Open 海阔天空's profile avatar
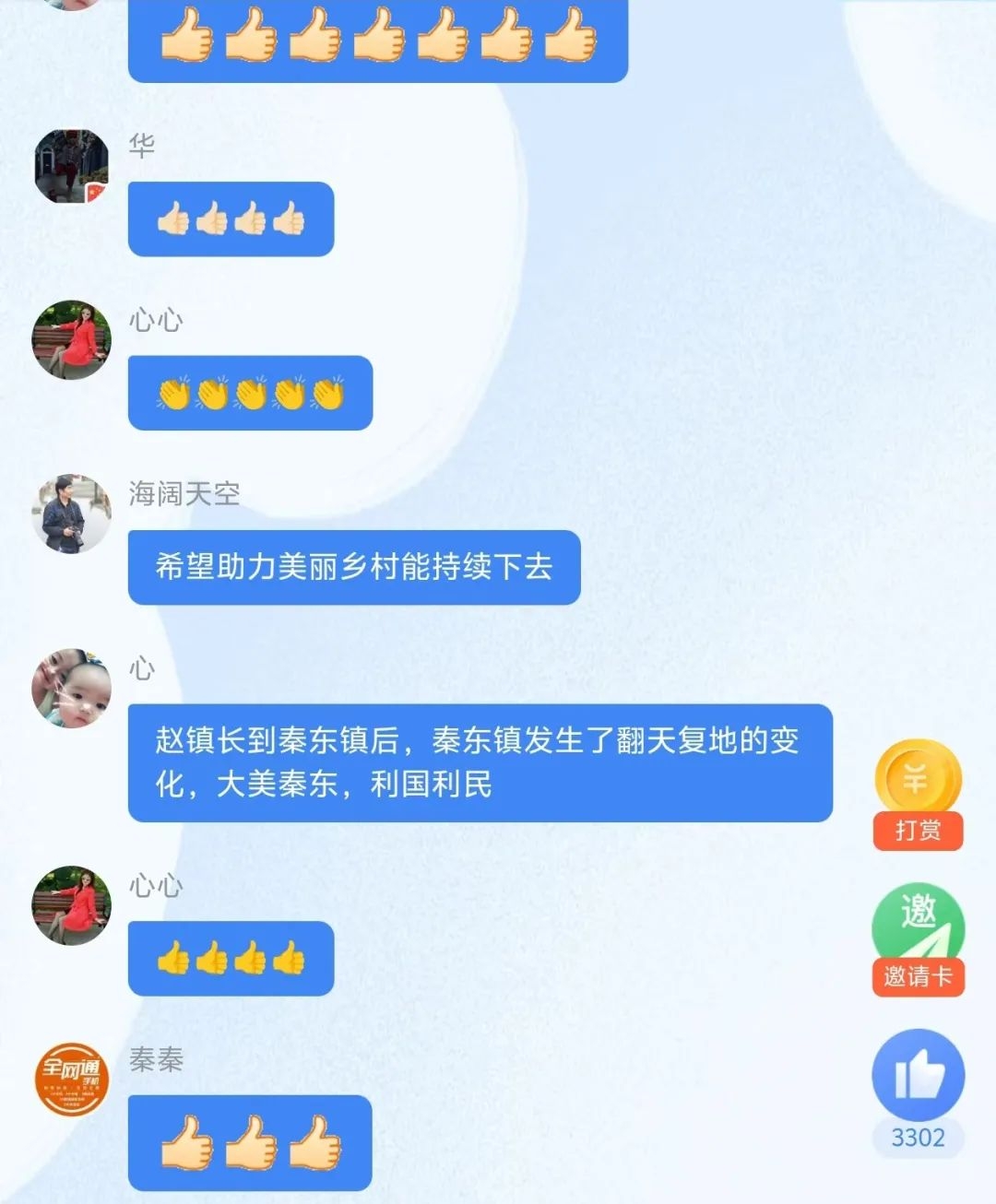The image size is (996, 1204). point(72,514)
